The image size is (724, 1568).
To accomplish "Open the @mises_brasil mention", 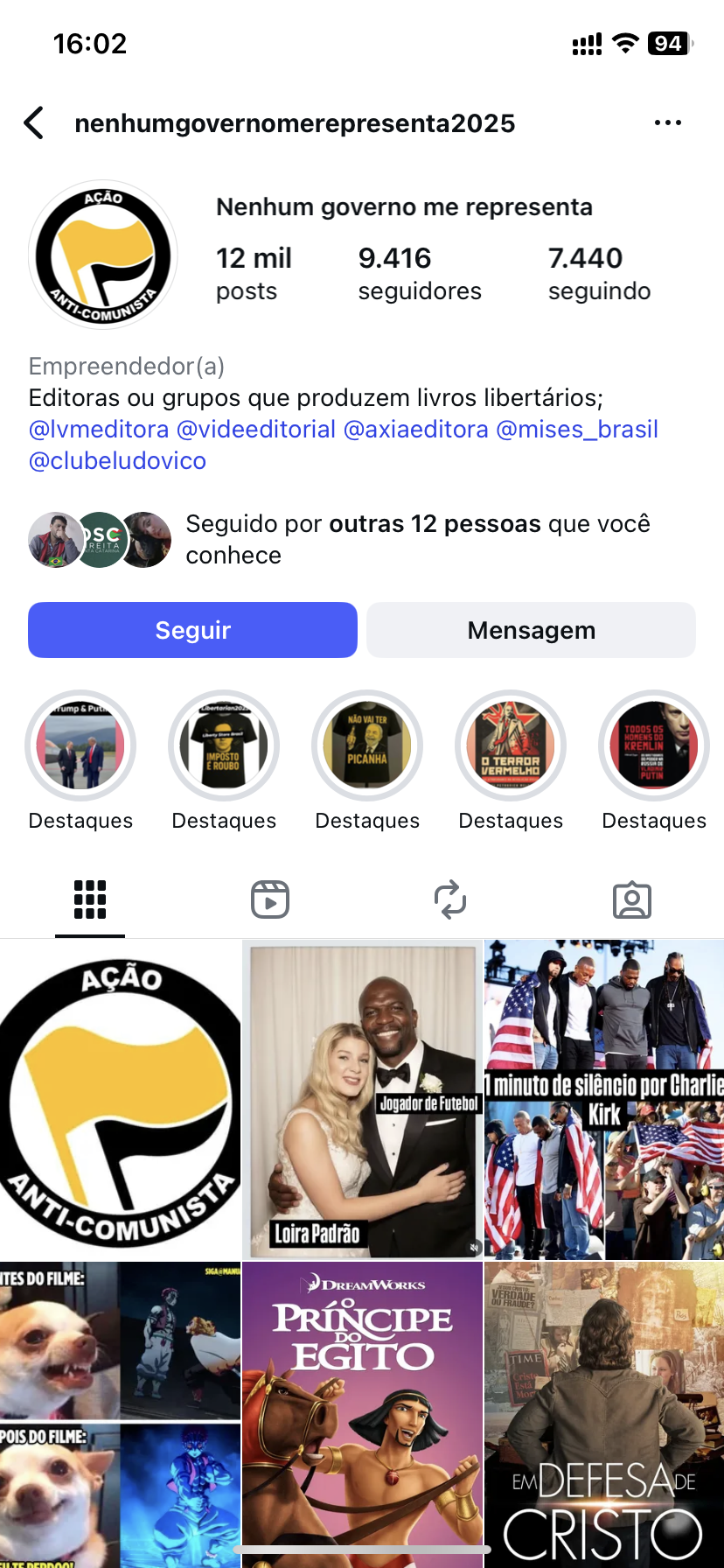I will tap(577, 430).
